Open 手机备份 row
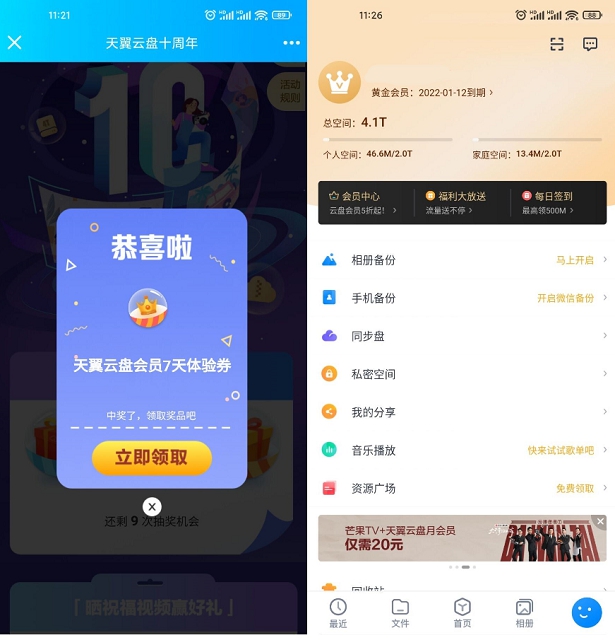Viewport: 615px width, 640px height. pos(461,298)
